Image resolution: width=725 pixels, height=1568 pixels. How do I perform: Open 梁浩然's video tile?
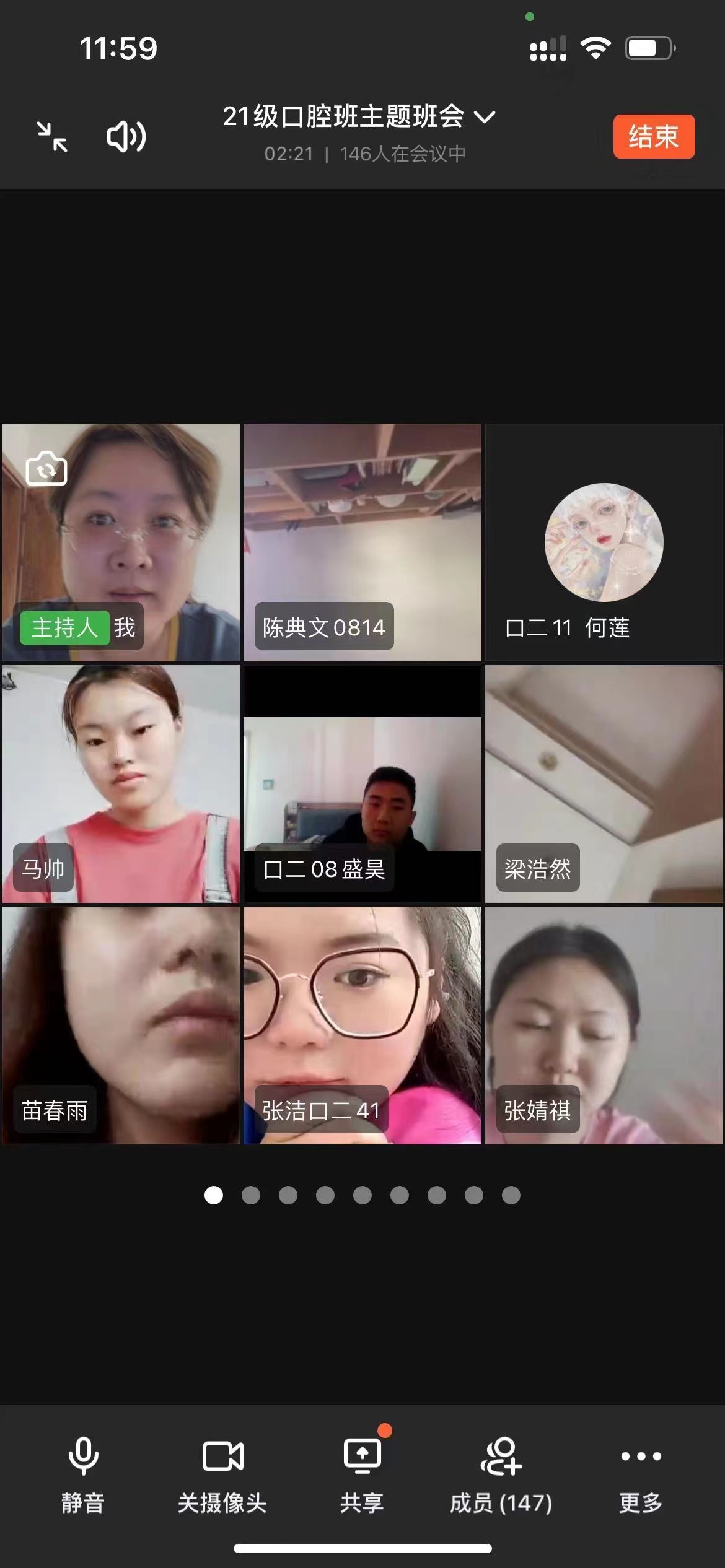(604, 783)
